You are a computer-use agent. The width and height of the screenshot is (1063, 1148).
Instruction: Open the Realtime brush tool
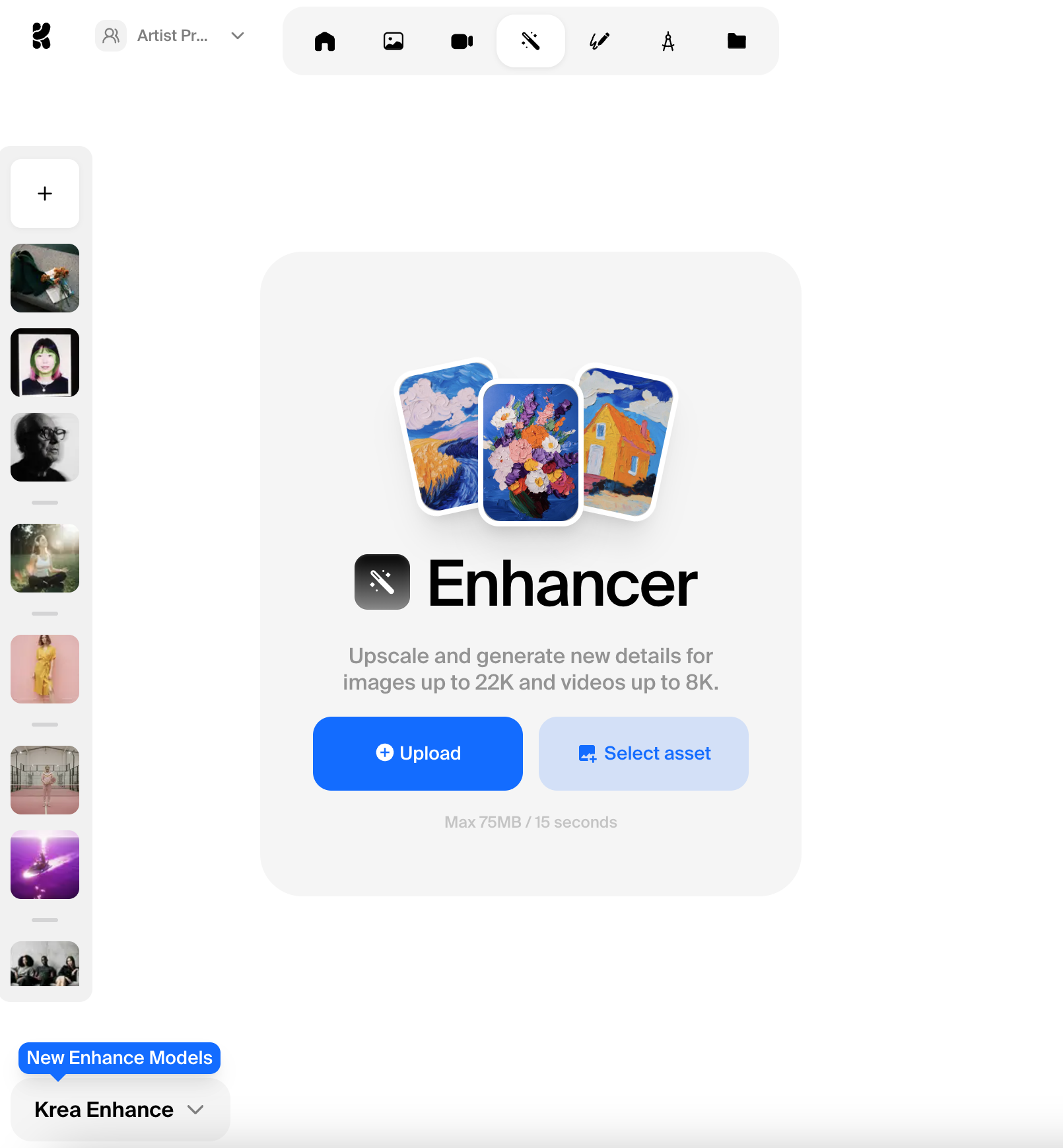[x=600, y=42]
